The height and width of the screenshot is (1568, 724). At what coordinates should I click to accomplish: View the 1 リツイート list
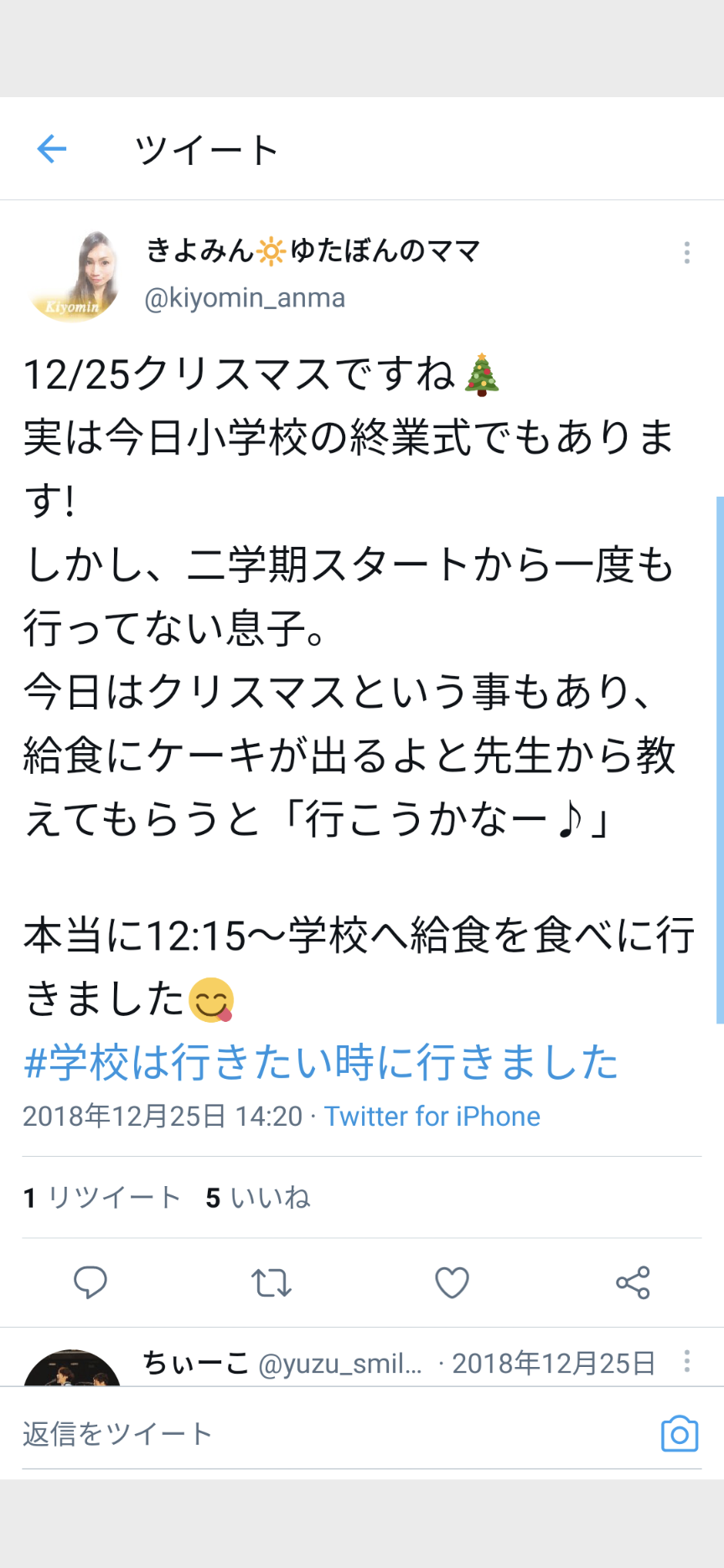[x=102, y=1198]
